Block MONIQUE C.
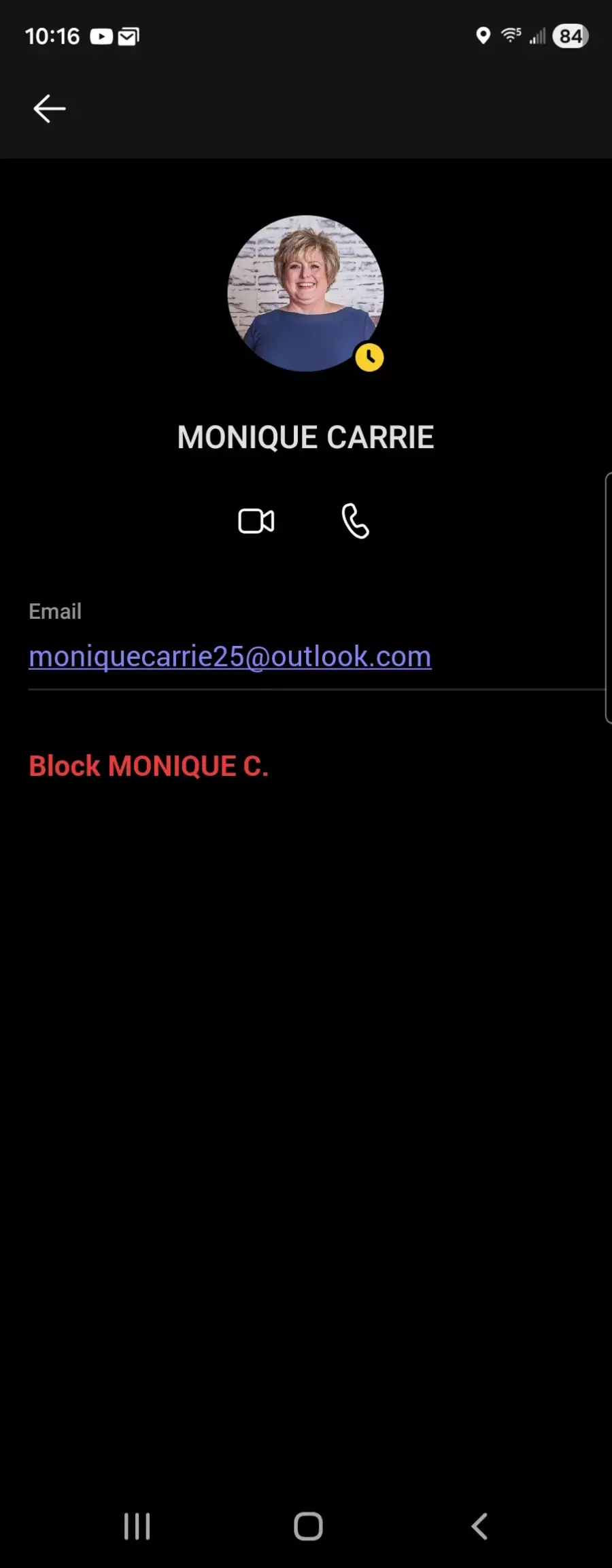 [148, 766]
